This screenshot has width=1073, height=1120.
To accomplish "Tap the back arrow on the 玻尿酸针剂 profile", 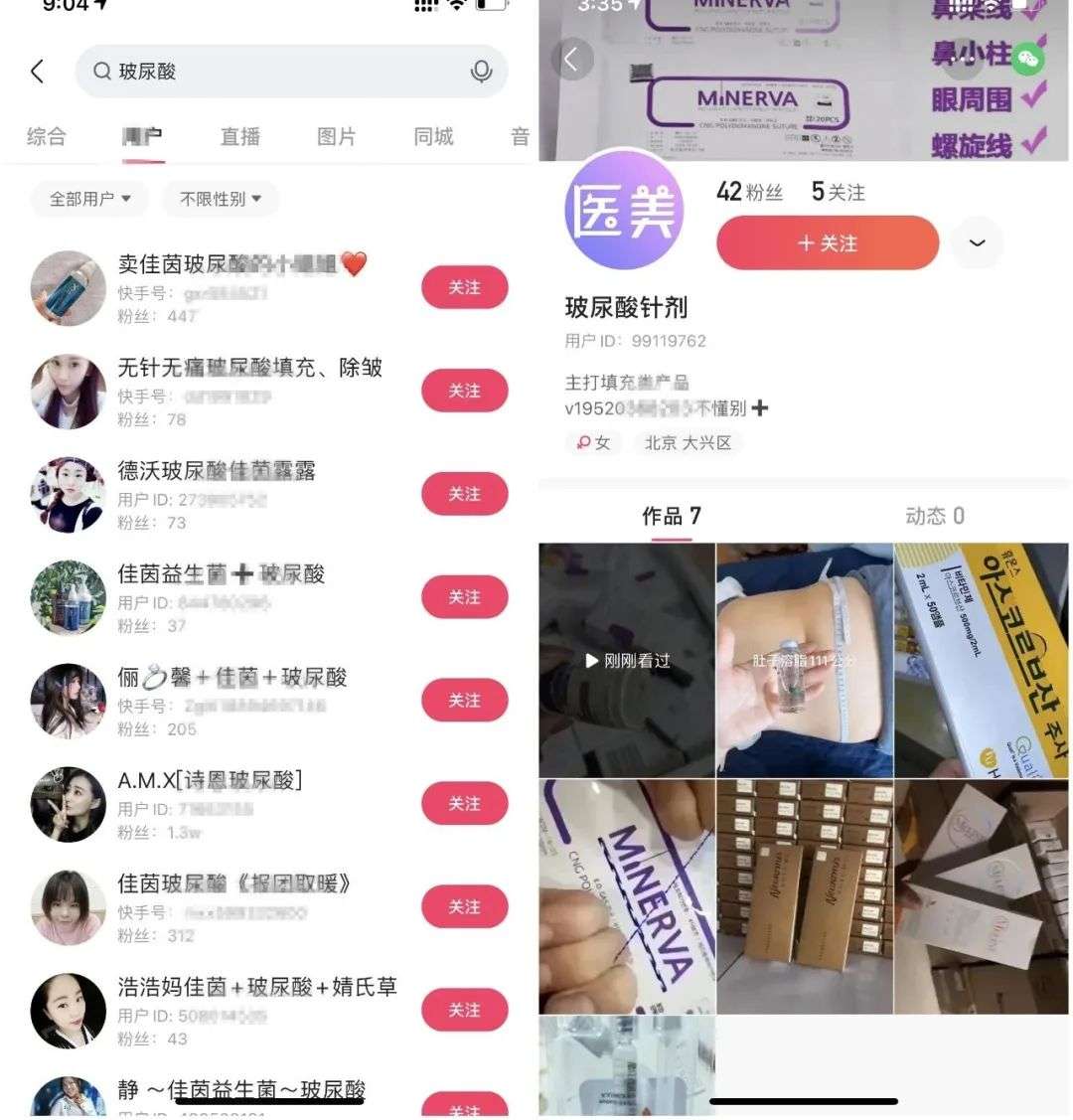I will (573, 60).
